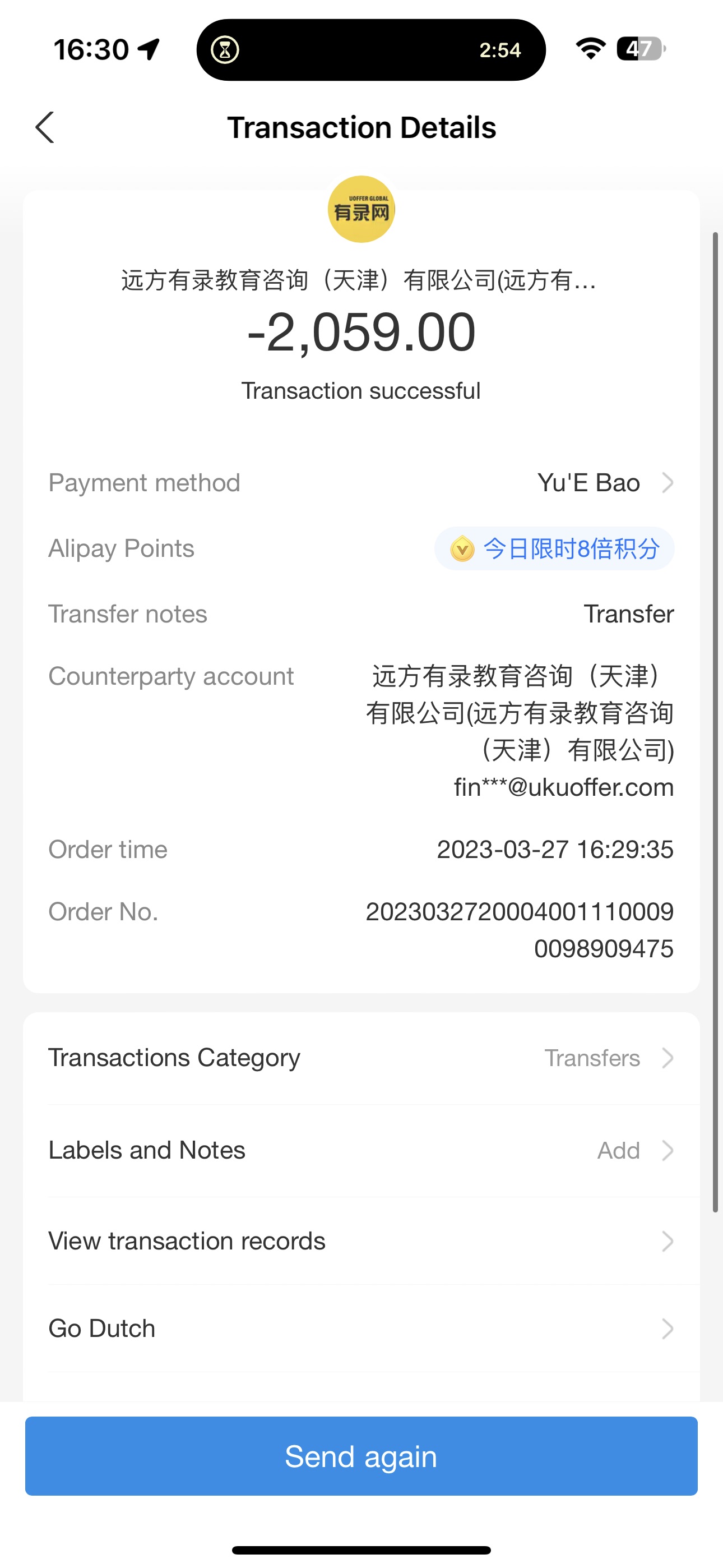Tap the Send again button
Image resolution: width=723 pixels, height=1568 pixels.
coord(361,1456)
